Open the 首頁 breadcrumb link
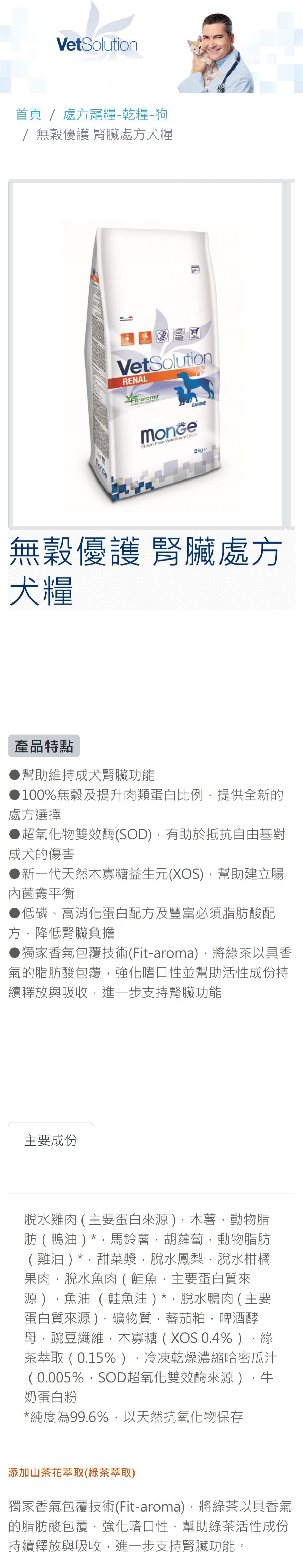 pyautogui.click(x=28, y=114)
